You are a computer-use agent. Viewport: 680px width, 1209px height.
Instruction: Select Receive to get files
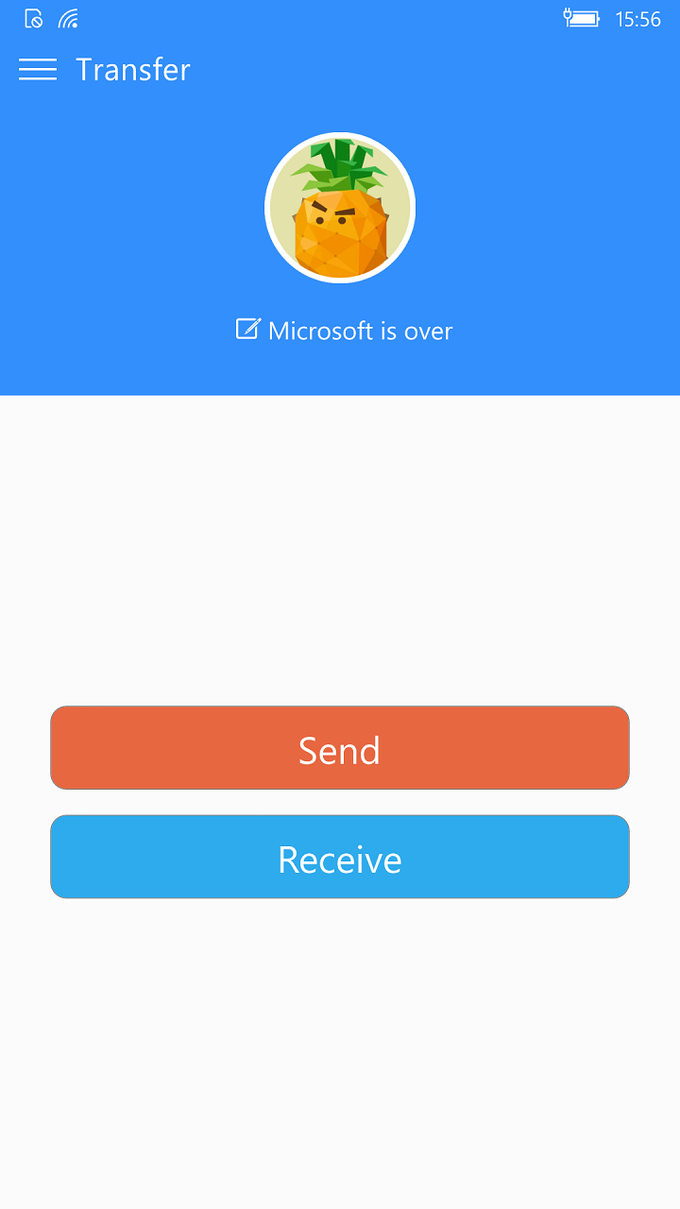(340, 857)
